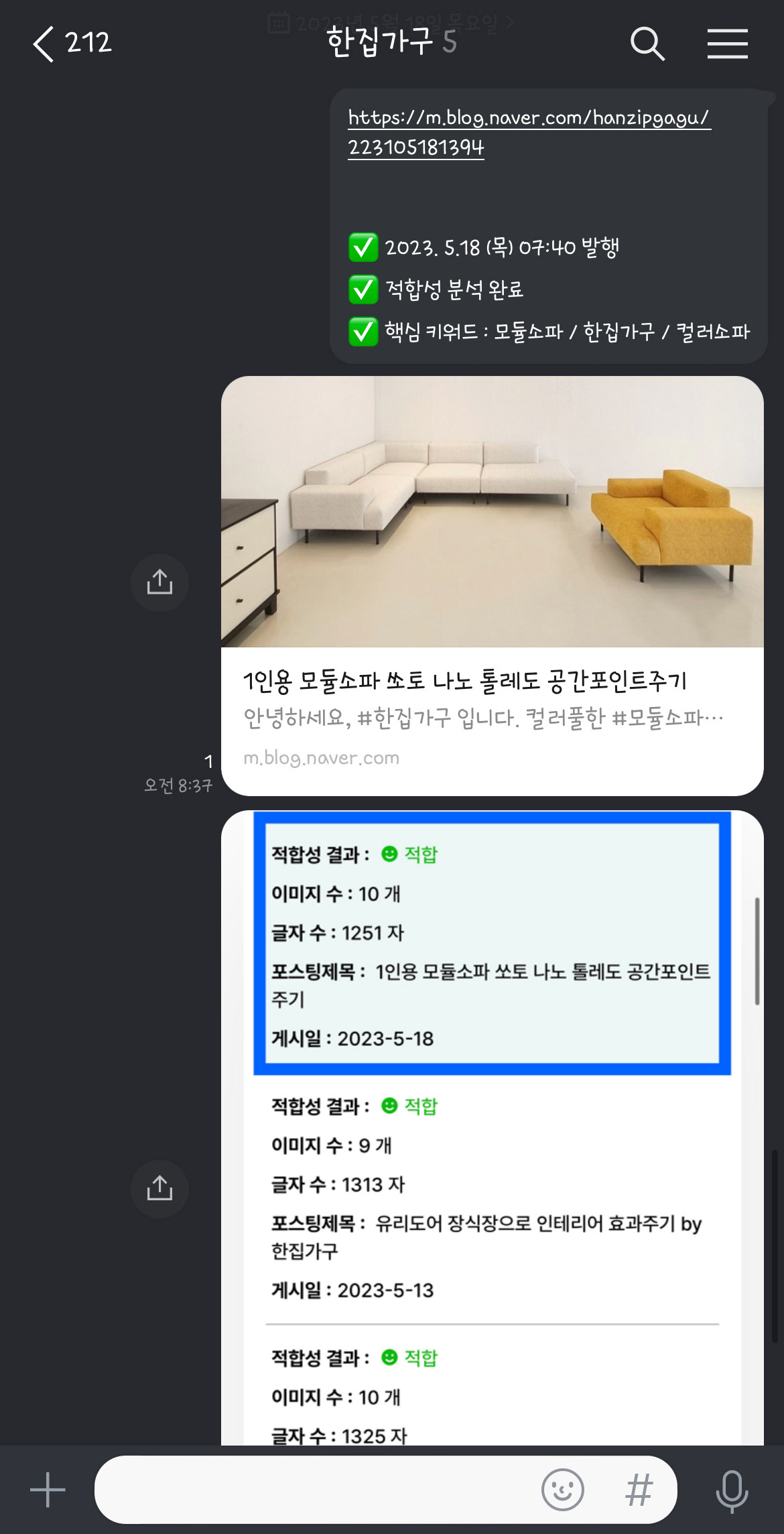Open the hashtag search
The height and width of the screenshot is (1534, 784).
639,1490
